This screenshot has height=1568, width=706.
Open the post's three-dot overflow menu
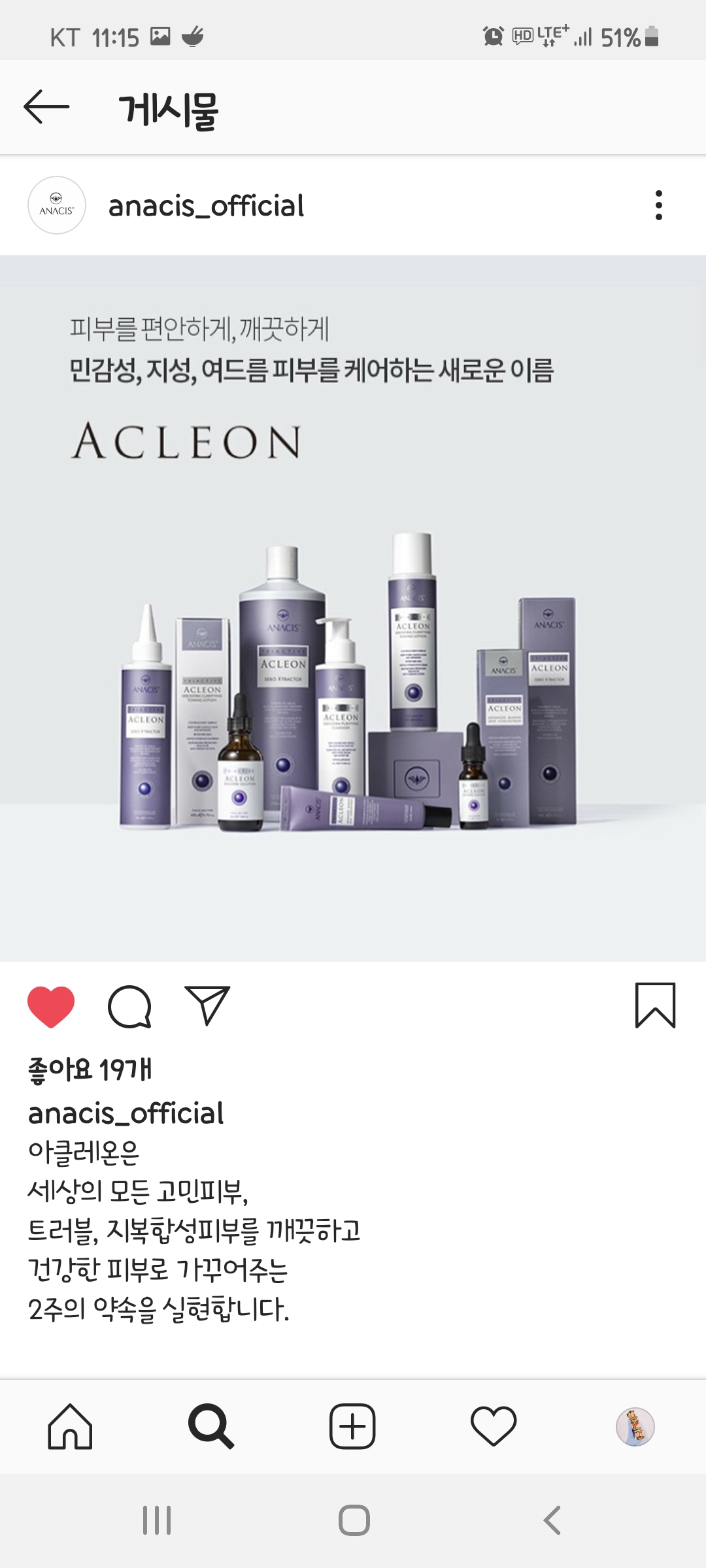658,206
